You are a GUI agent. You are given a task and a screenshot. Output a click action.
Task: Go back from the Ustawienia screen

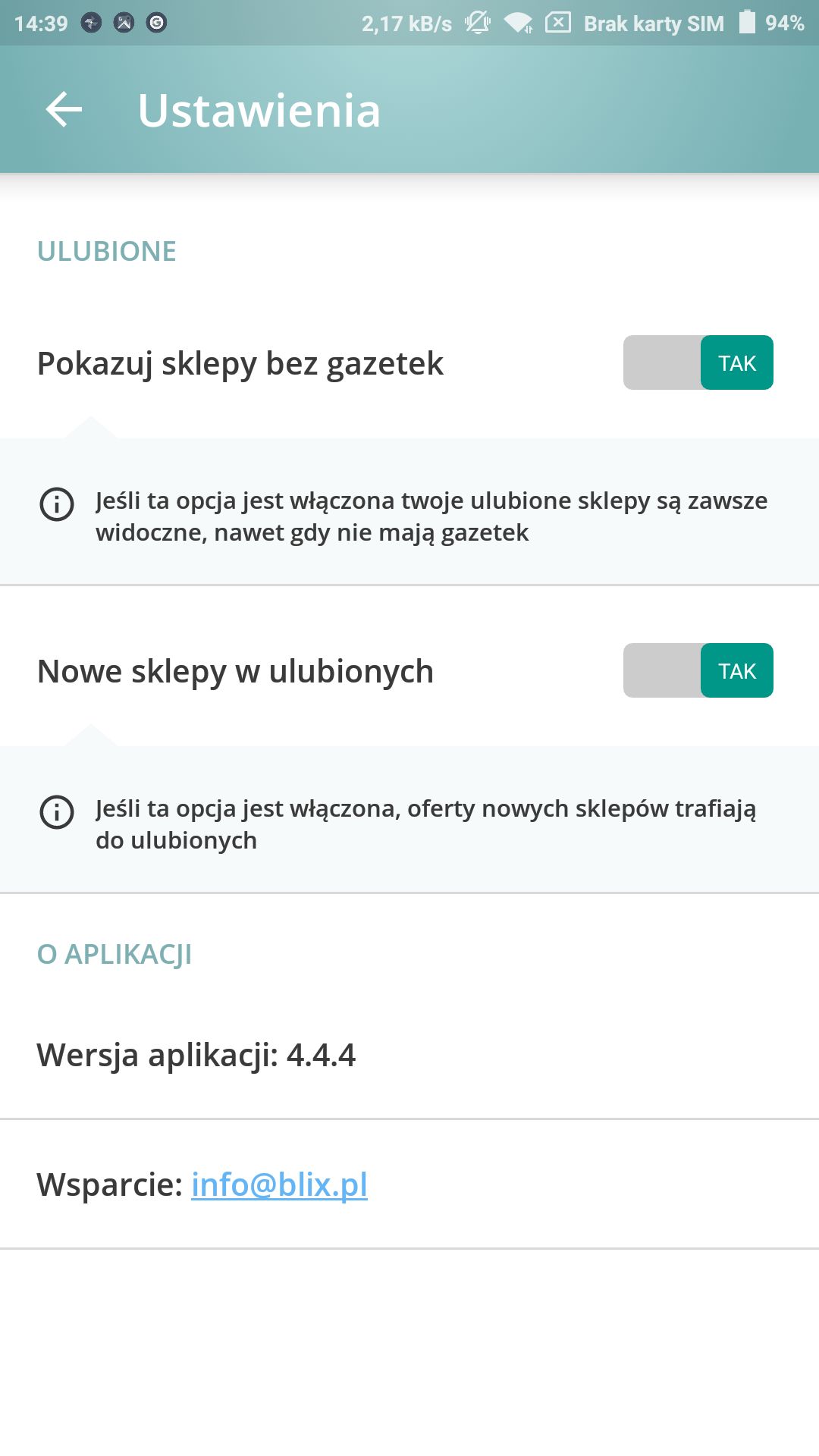click(64, 110)
